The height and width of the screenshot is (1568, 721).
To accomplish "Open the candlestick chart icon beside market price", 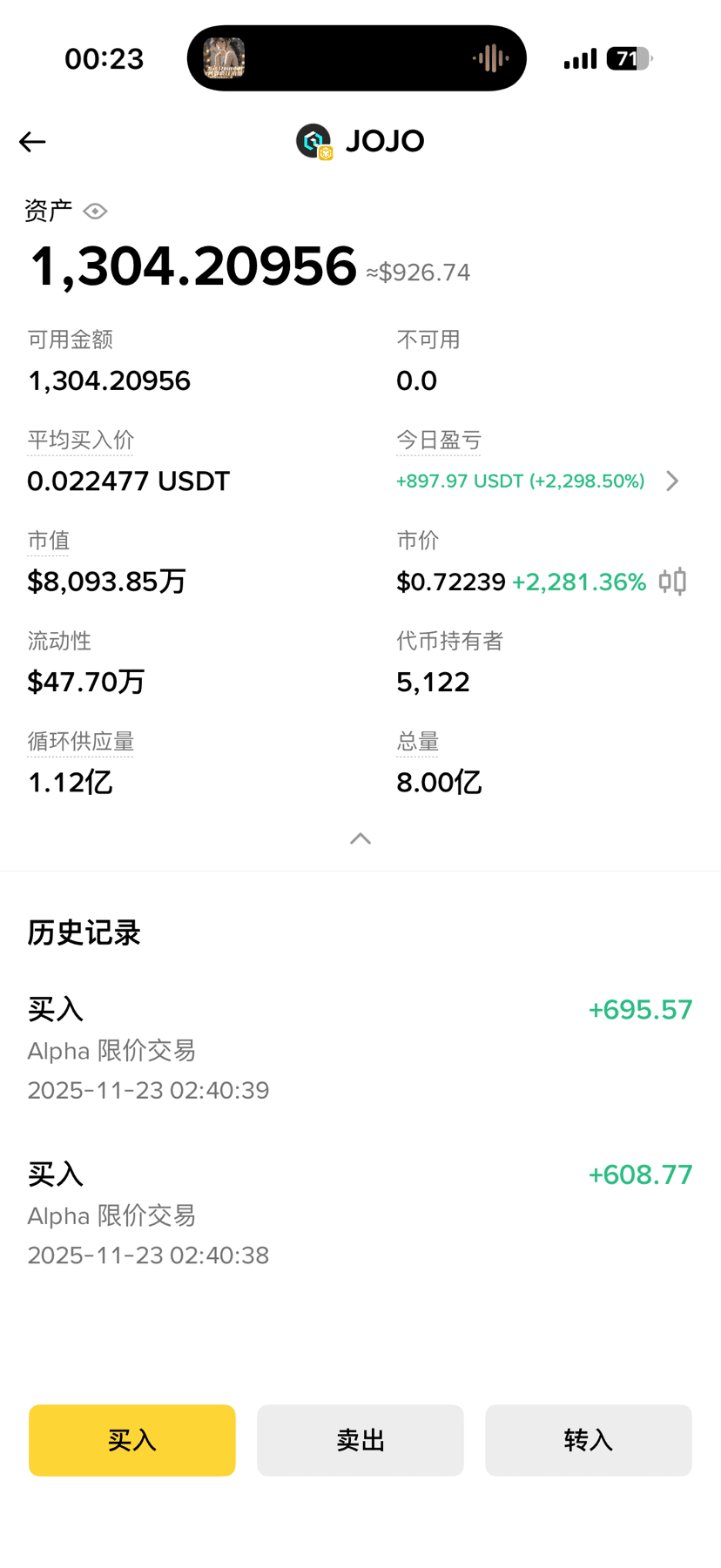I will point(673,582).
